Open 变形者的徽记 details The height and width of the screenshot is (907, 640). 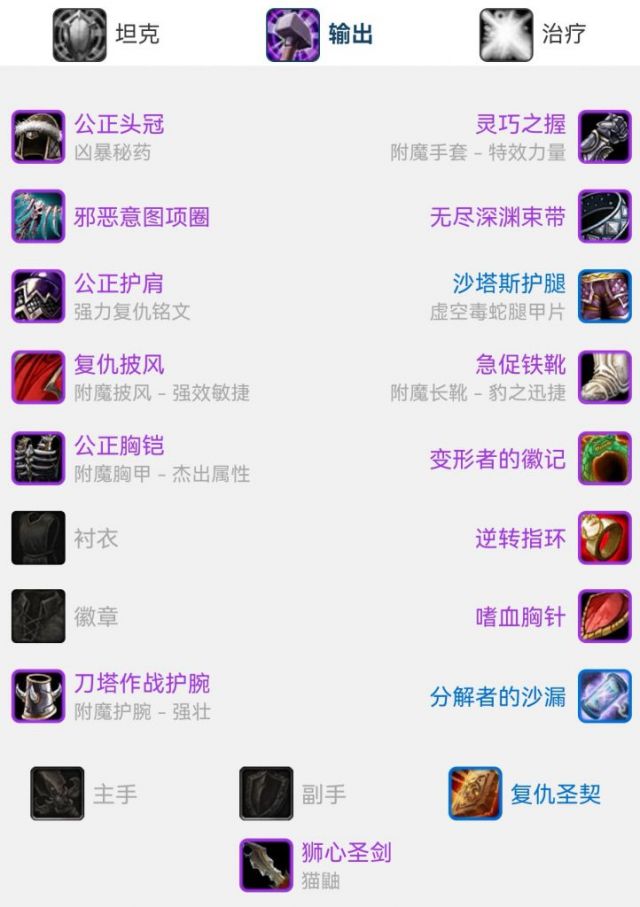tap(497, 459)
